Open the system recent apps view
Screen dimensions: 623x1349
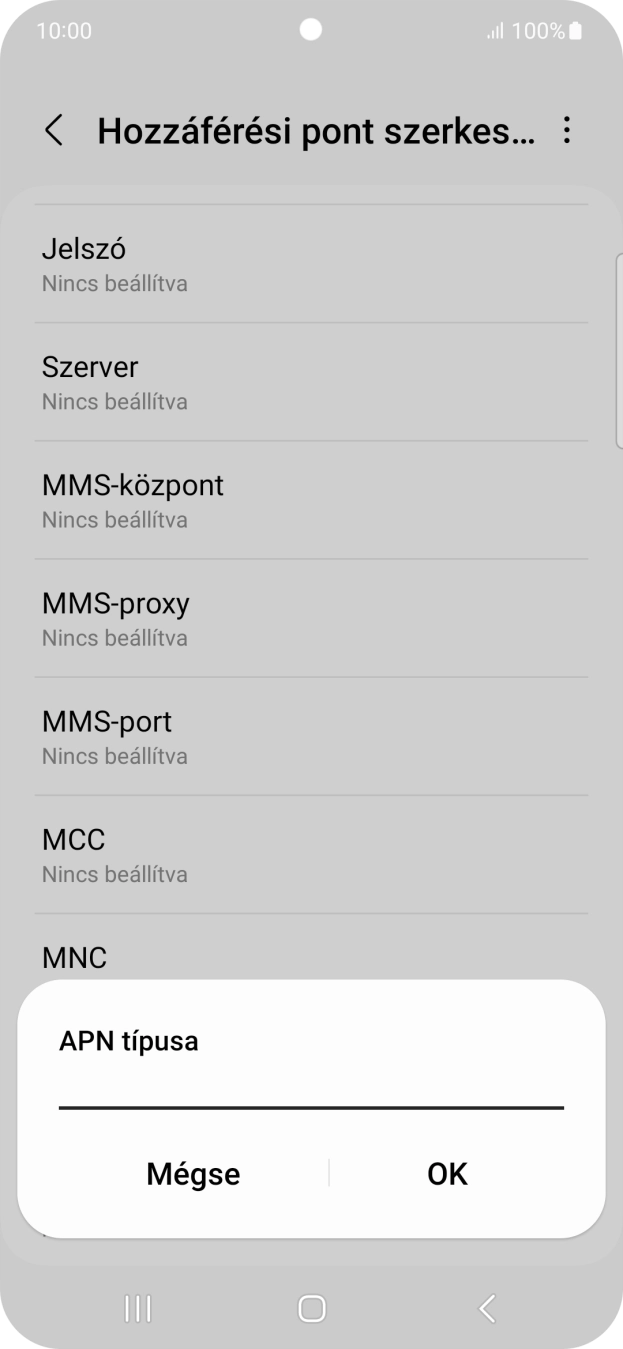tap(137, 1308)
